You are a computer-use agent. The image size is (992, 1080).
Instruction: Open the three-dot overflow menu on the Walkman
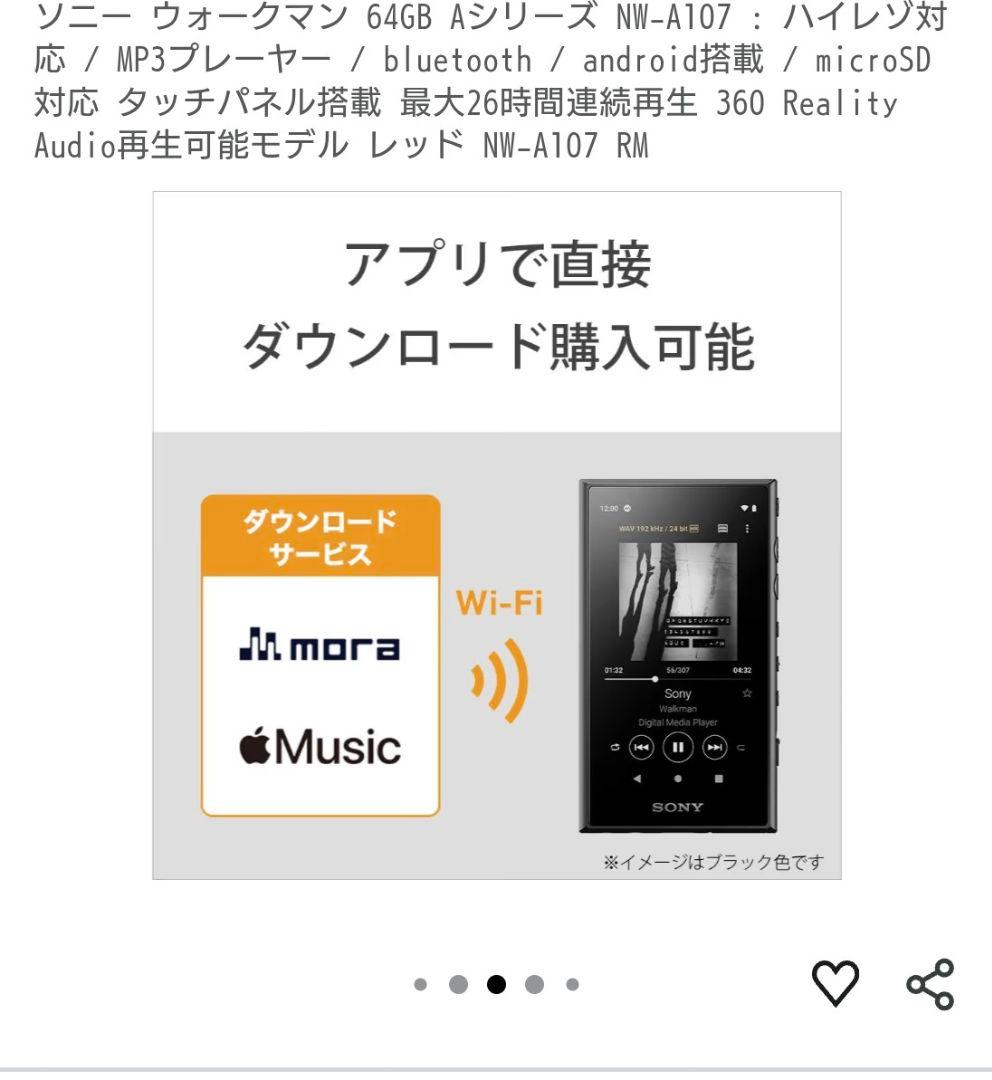pos(748,528)
